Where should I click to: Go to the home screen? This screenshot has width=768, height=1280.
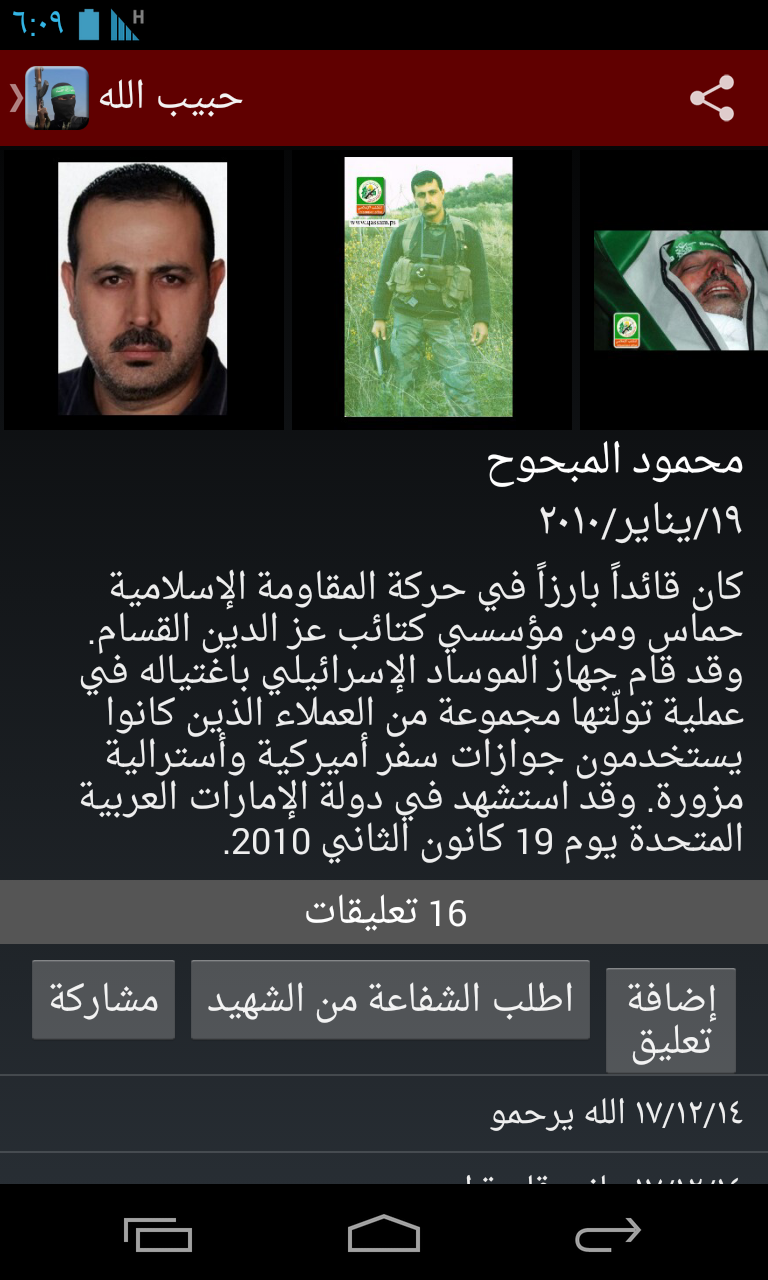383,1235
